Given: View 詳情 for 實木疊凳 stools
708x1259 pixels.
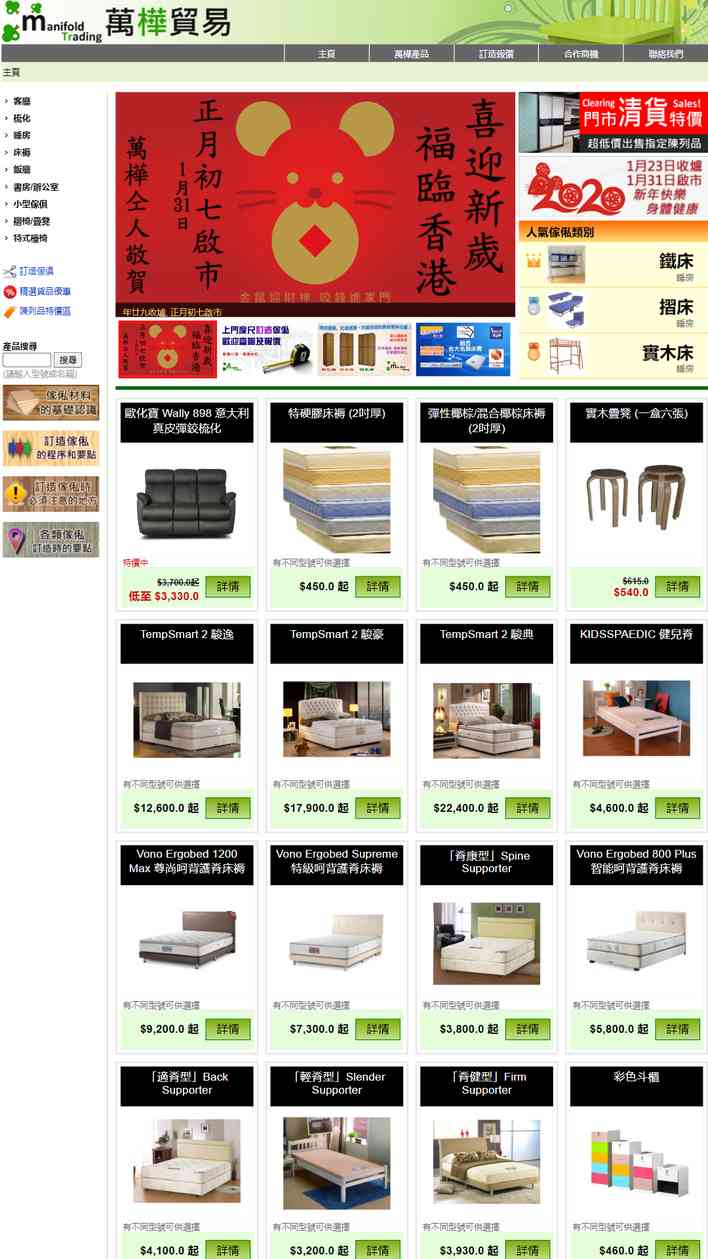Looking at the screenshot, I should click(x=678, y=587).
